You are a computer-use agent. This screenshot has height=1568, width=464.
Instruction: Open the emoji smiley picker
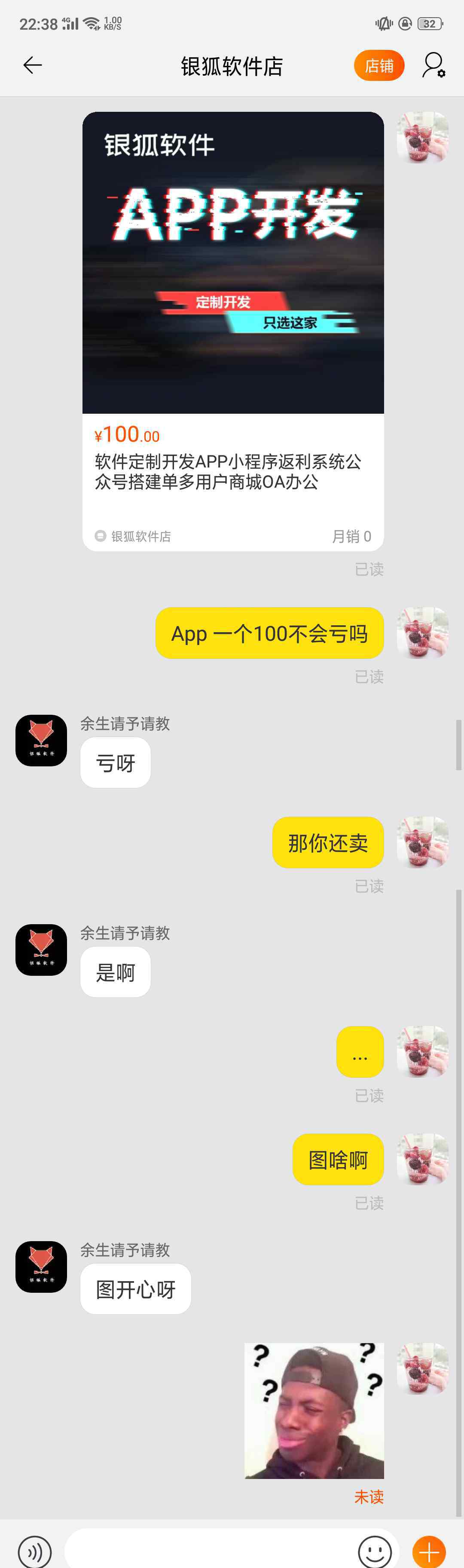375,1552
